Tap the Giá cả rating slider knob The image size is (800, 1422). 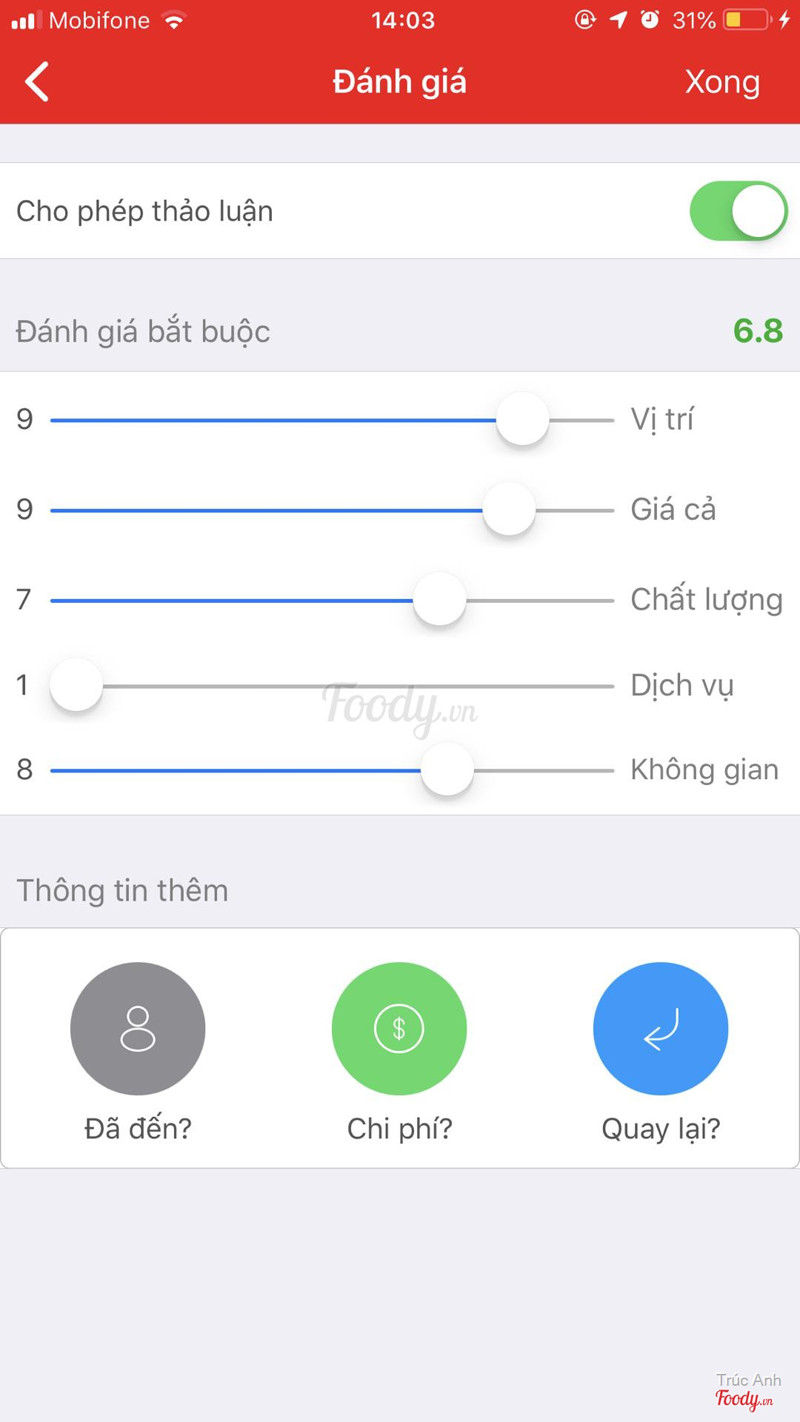[x=509, y=510]
